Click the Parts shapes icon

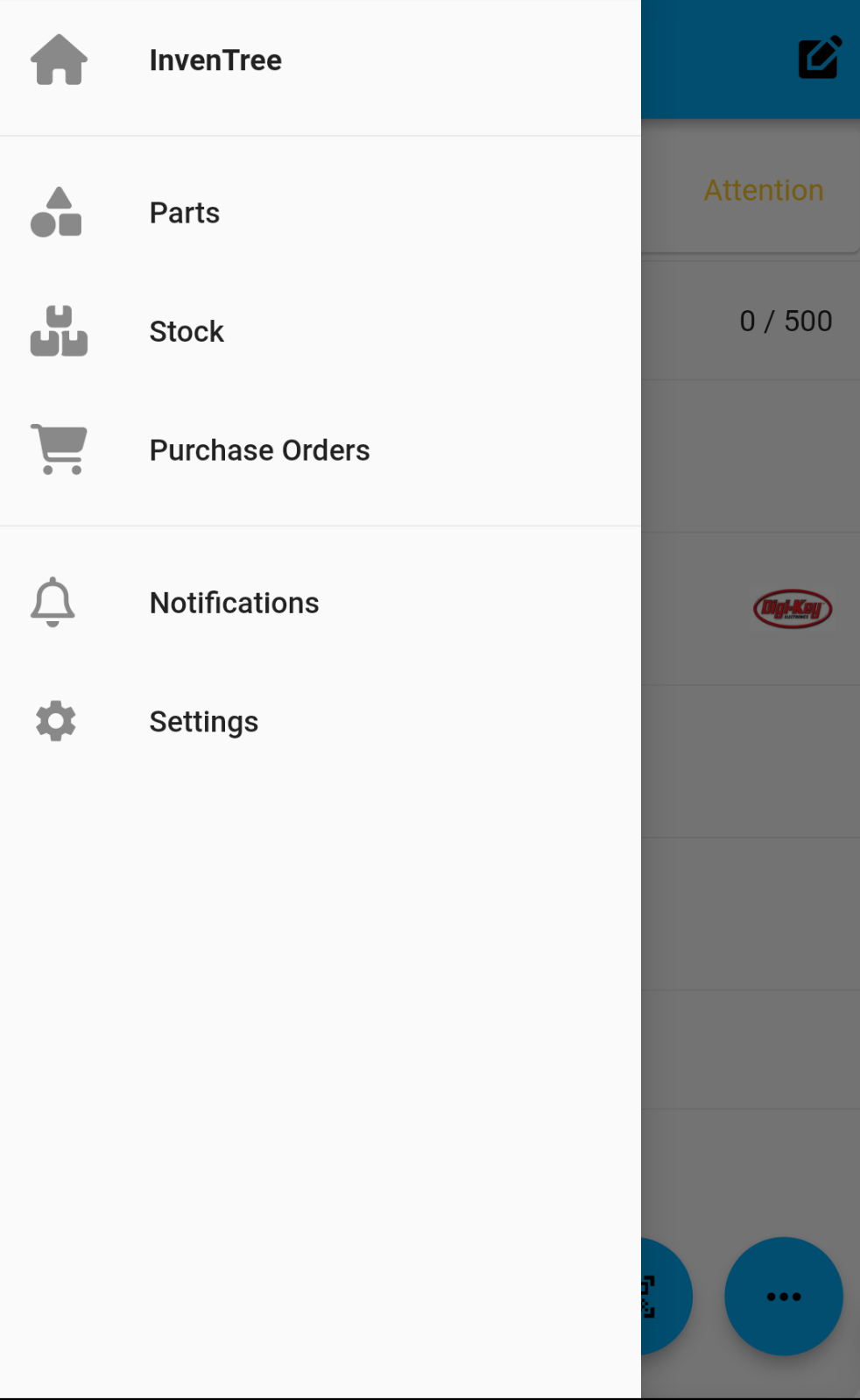pos(55,212)
